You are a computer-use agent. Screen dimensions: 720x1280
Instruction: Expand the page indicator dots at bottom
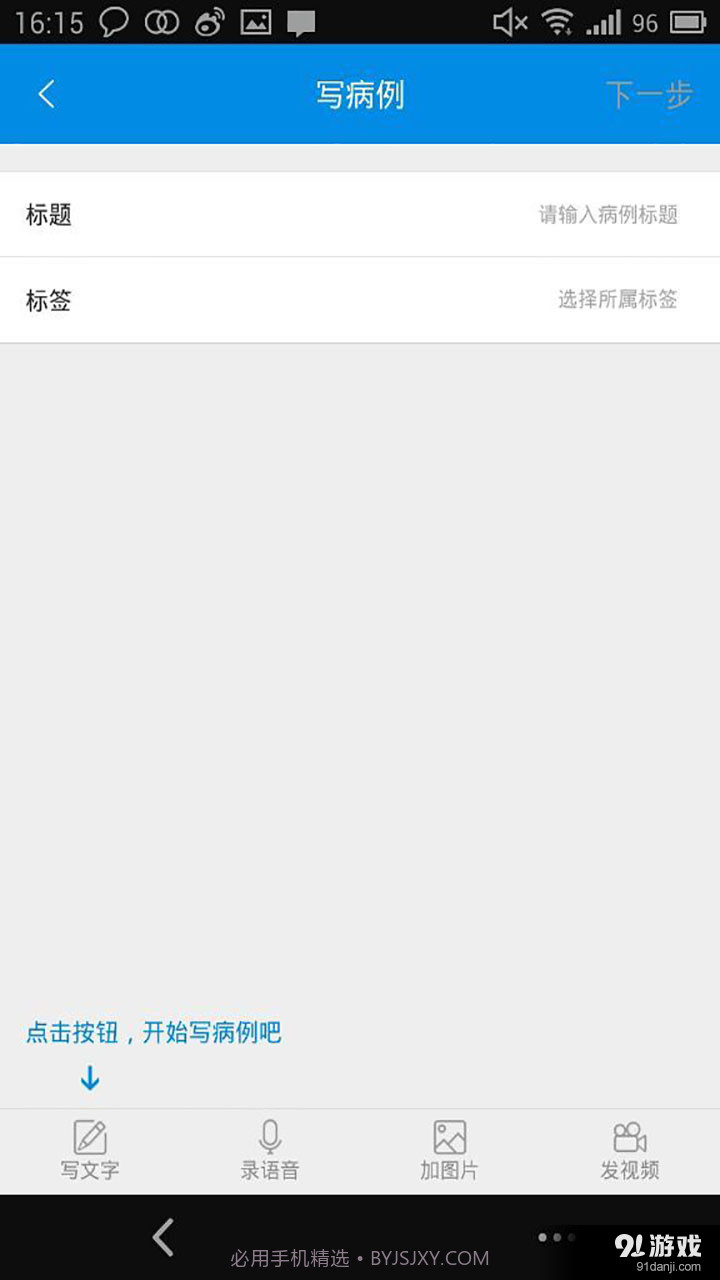555,1237
